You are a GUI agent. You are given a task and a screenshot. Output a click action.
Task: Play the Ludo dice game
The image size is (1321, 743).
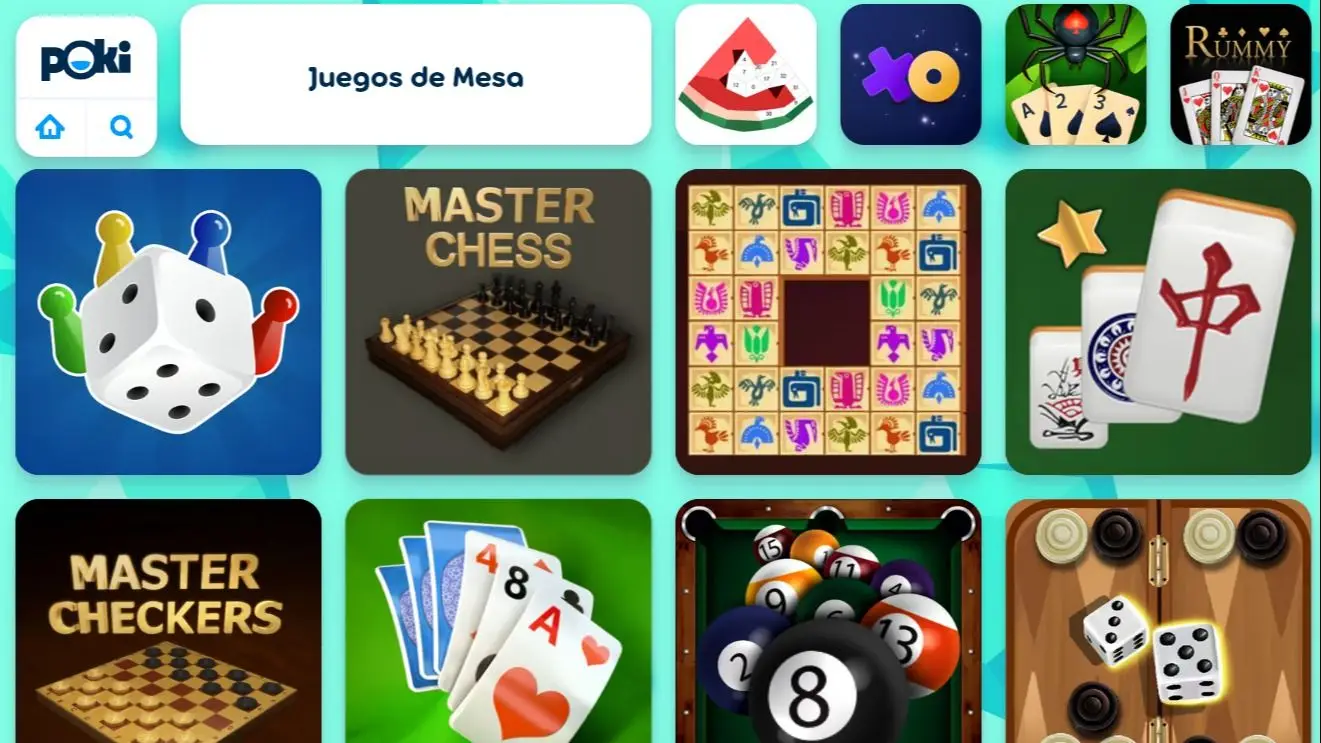(168, 322)
